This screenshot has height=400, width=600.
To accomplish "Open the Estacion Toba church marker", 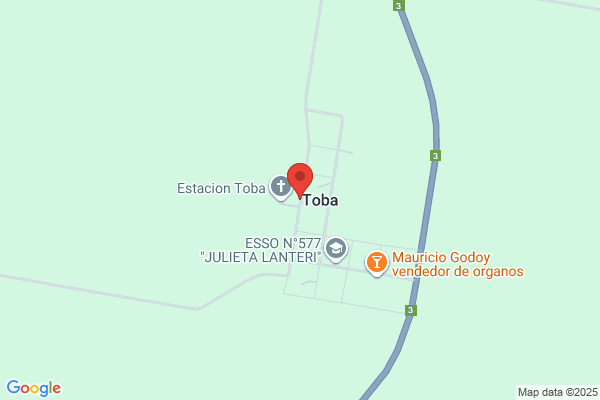I will [280, 188].
